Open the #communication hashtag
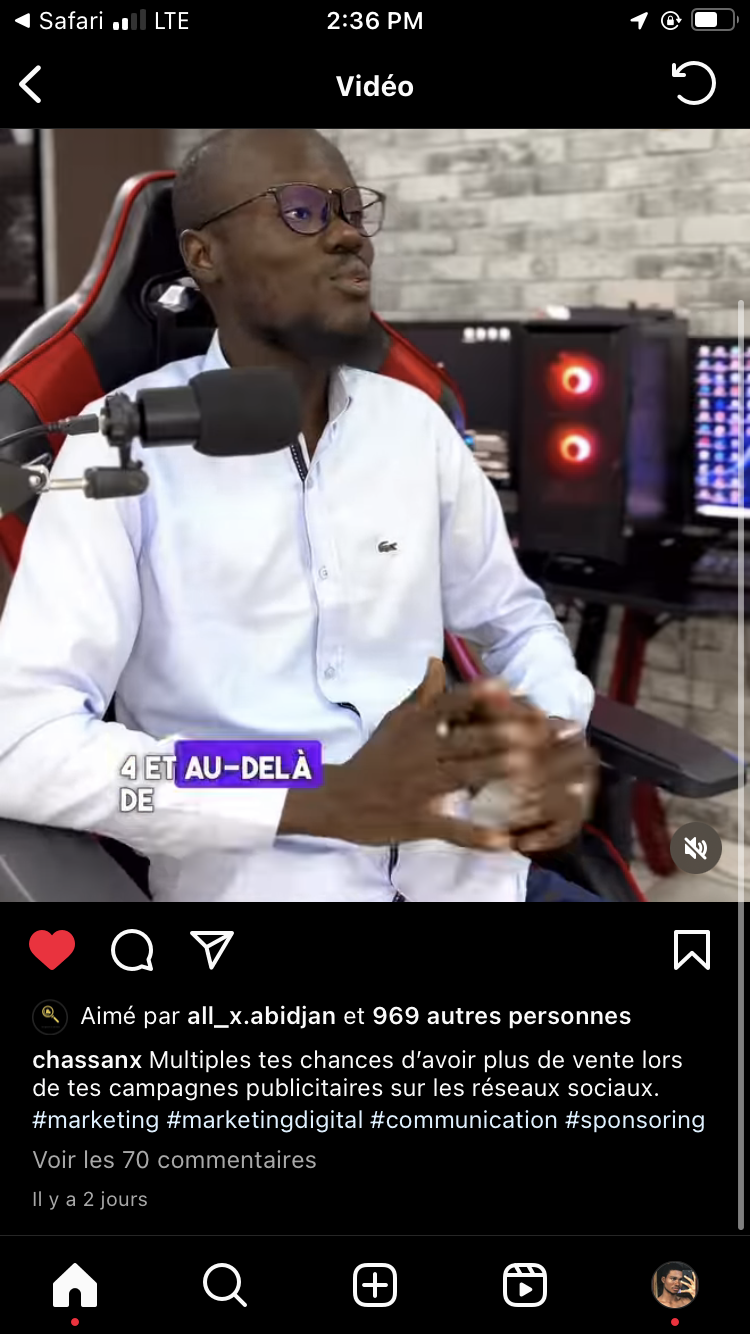This screenshot has height=1334, width=750. (x=464, y=1119)
